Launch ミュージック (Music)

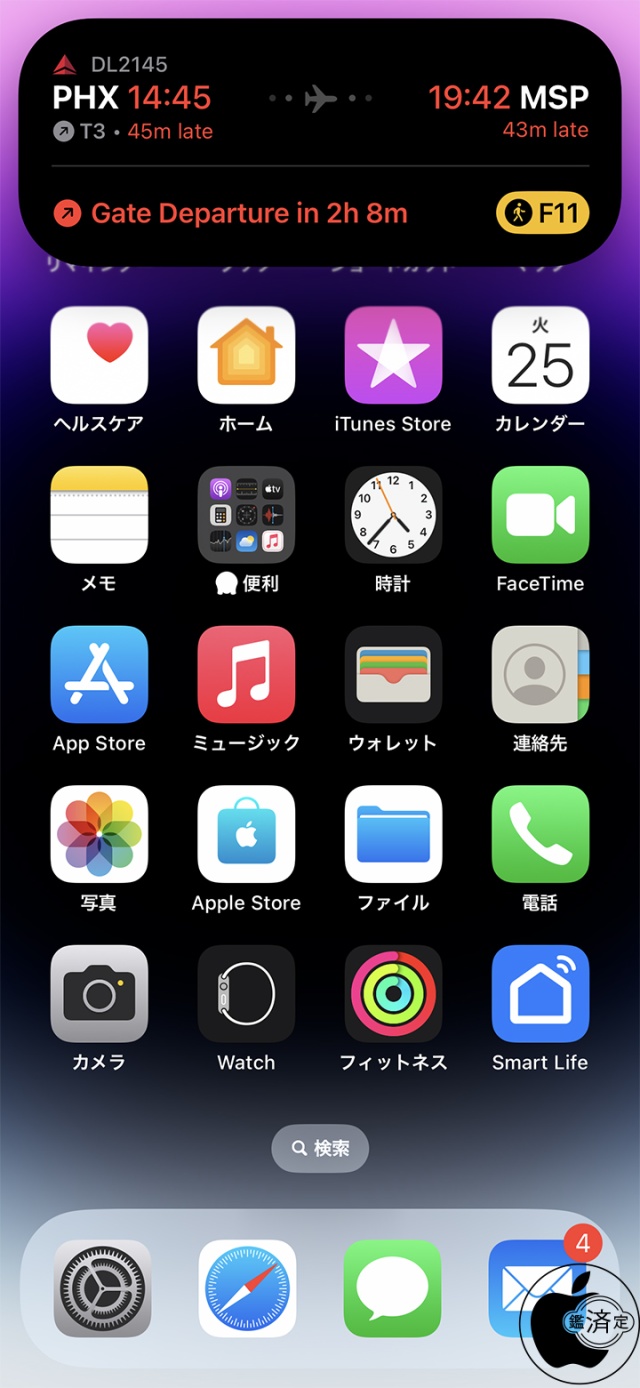pos(246,675)
